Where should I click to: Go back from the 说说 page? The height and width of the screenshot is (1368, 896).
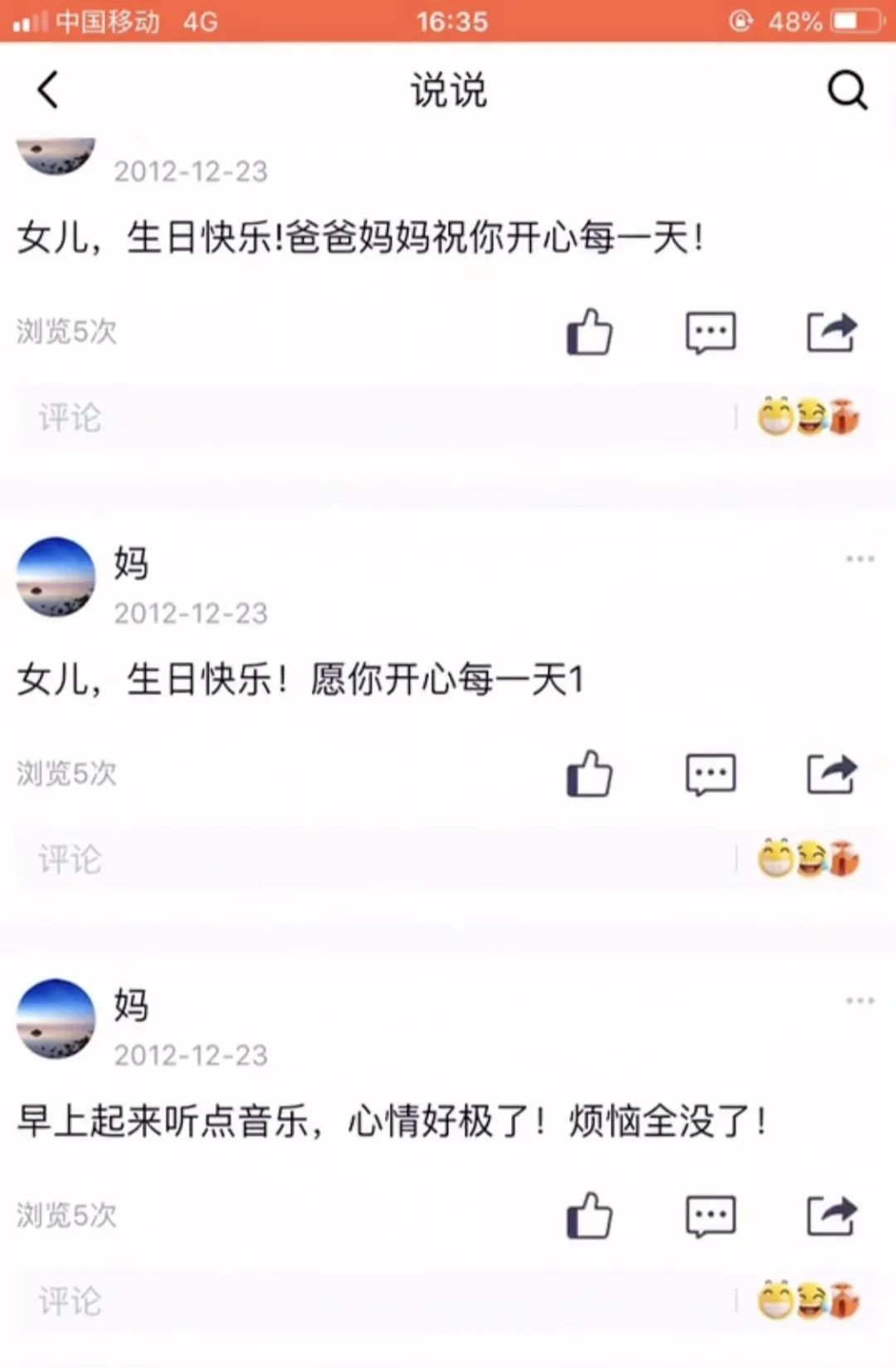(x=48, y=90)
